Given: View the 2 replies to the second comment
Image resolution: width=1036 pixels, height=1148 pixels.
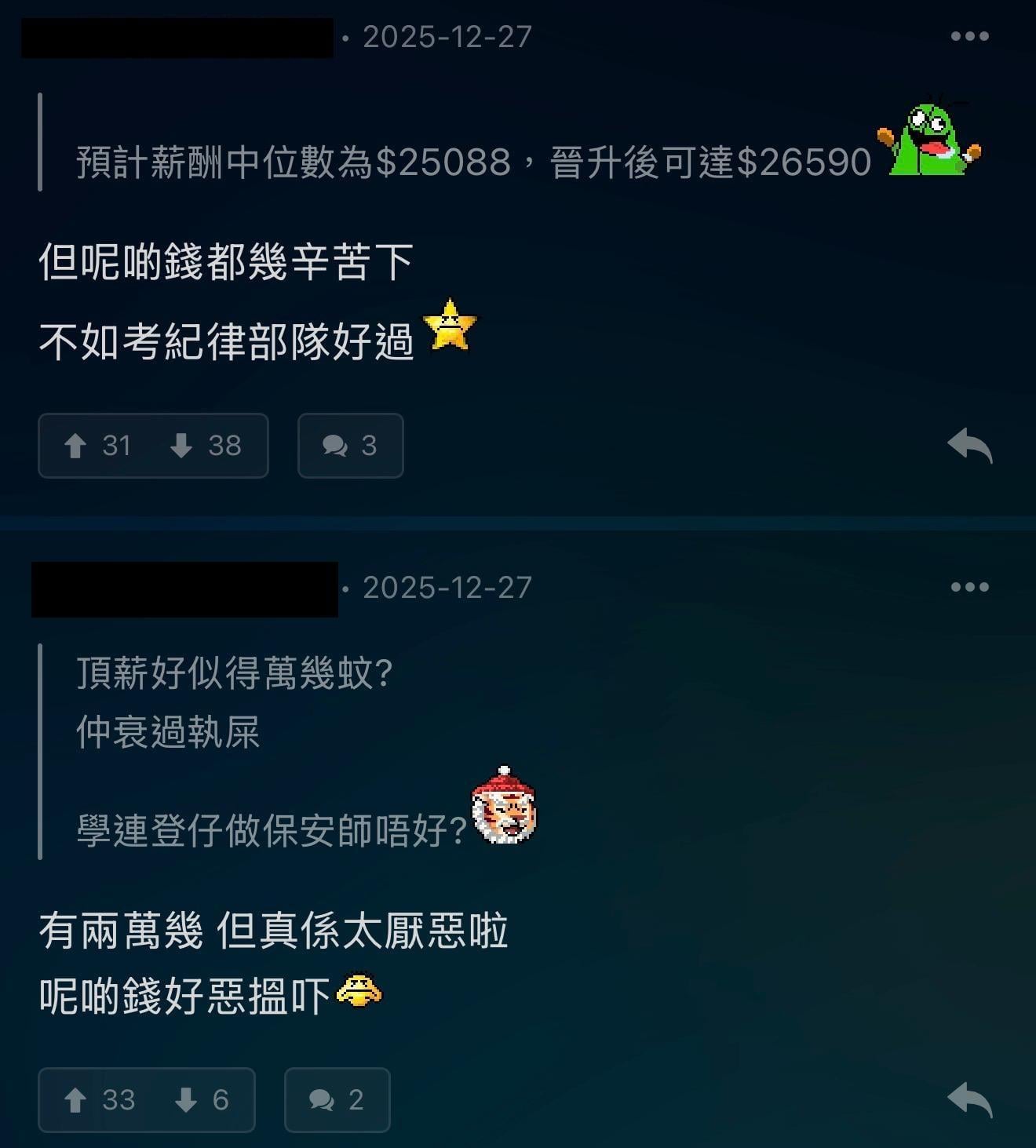Looking at the screenshot, I should coord(337,1100).
